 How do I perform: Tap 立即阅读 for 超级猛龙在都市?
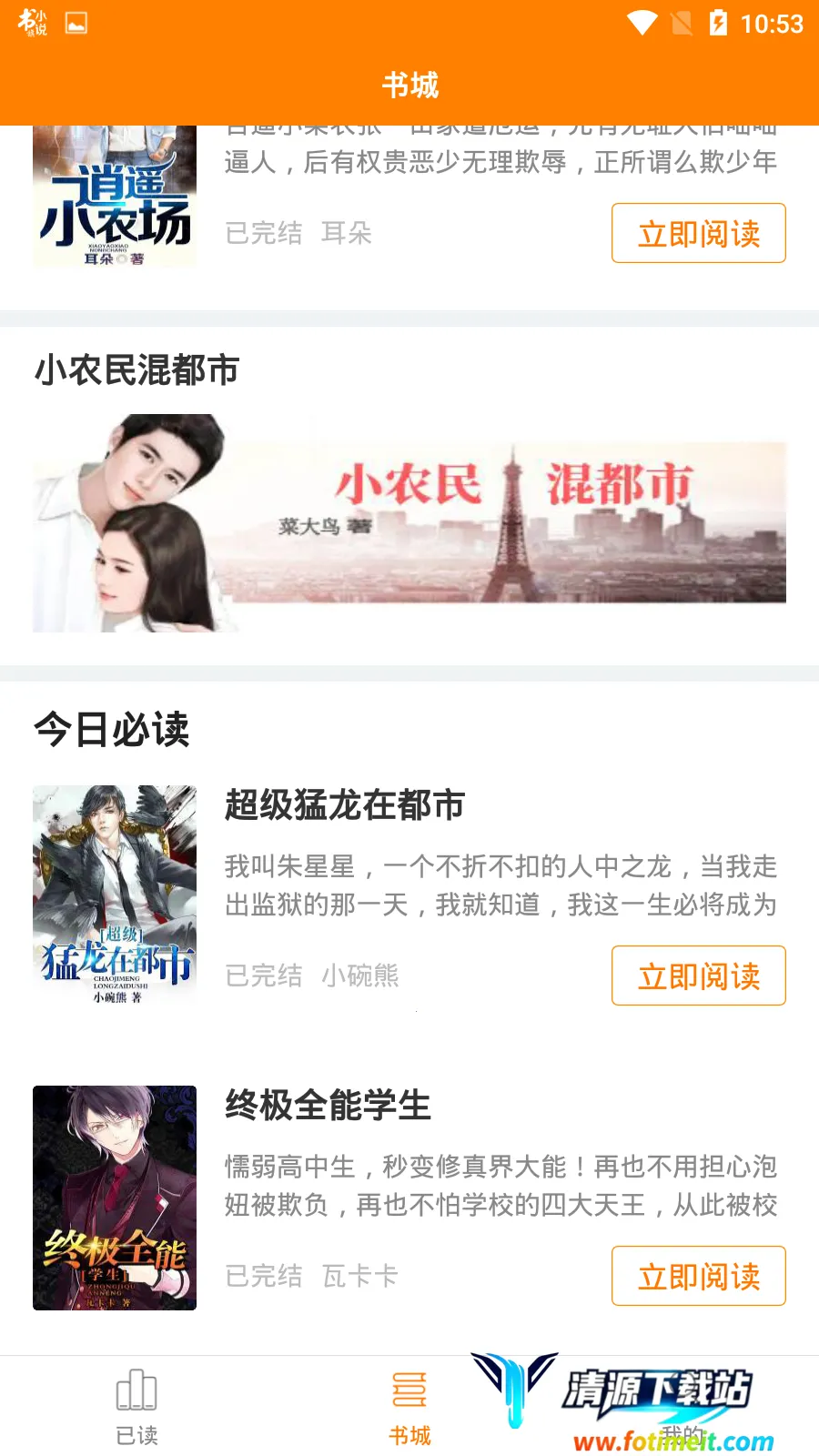(698, 976)
